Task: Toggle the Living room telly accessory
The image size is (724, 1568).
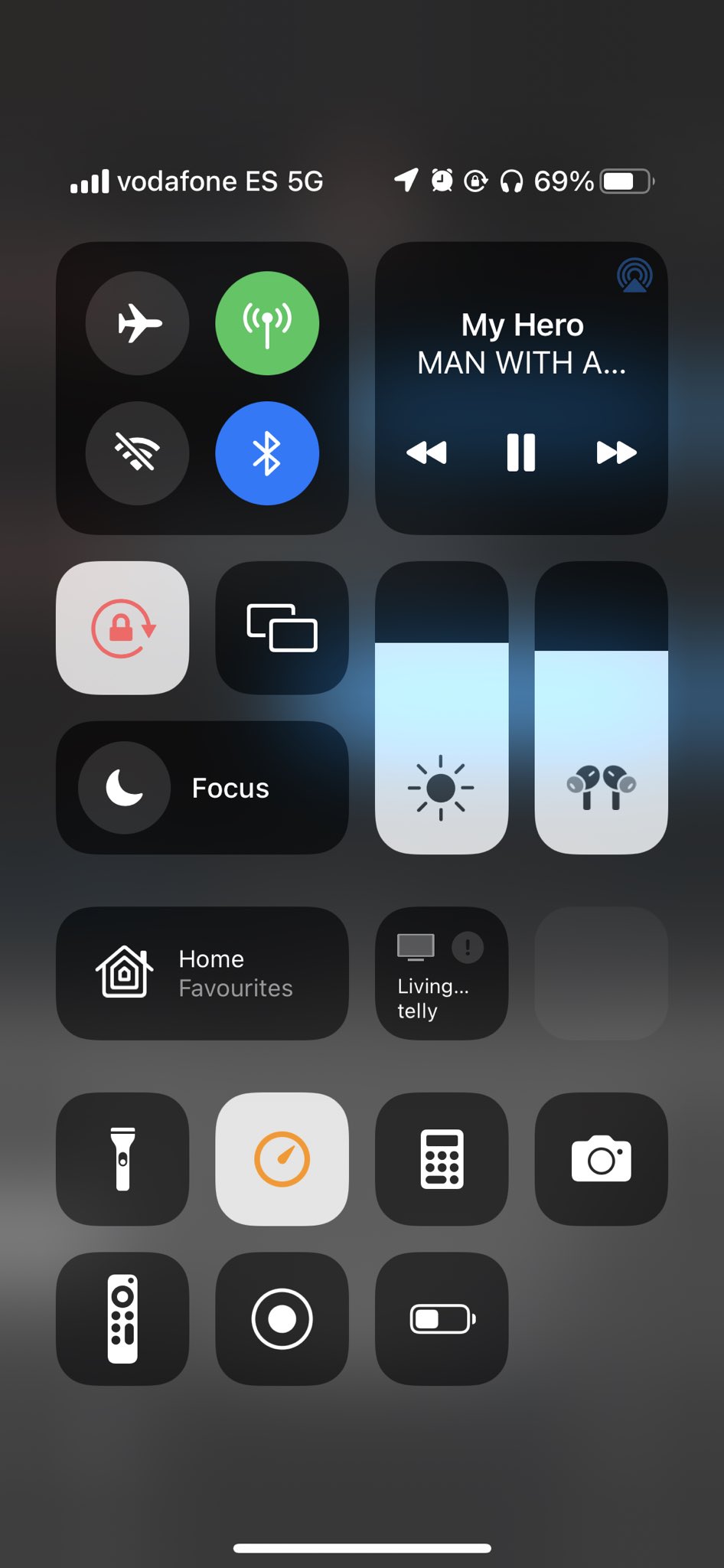Action: click(442, 973)
